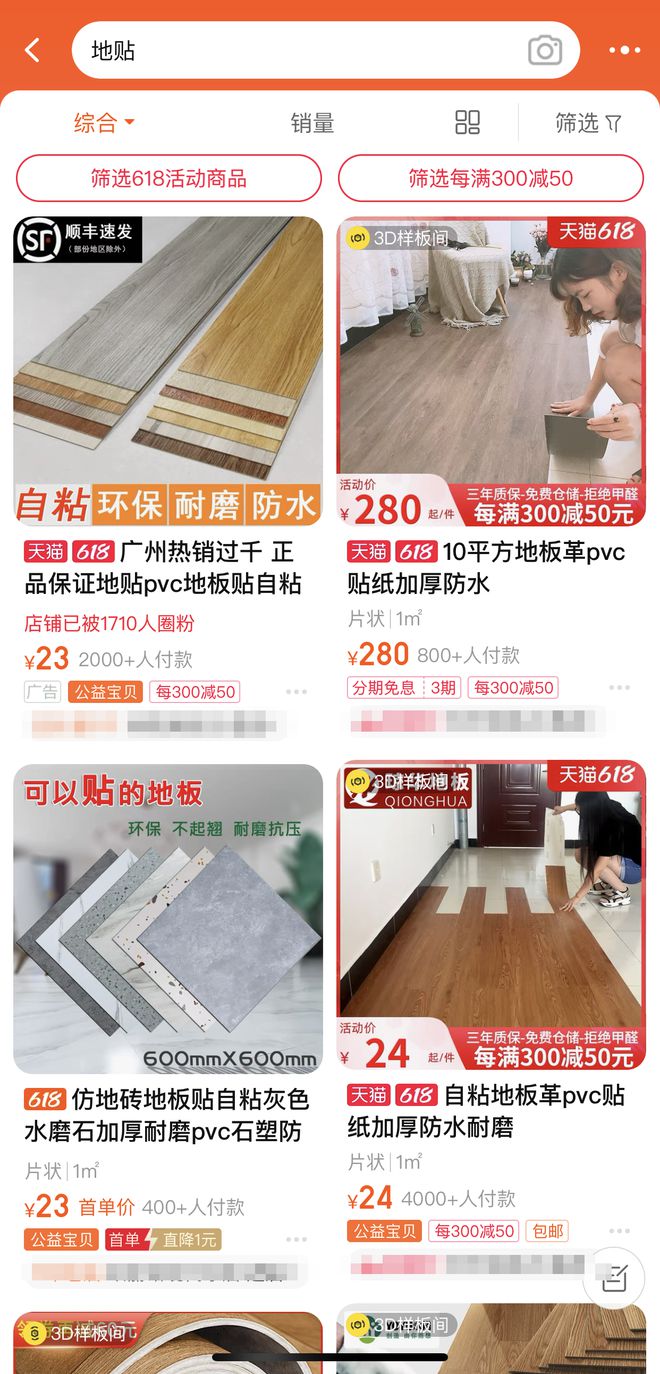Open camera image search
Screen dimensions: 660x1374
point(545,50)
